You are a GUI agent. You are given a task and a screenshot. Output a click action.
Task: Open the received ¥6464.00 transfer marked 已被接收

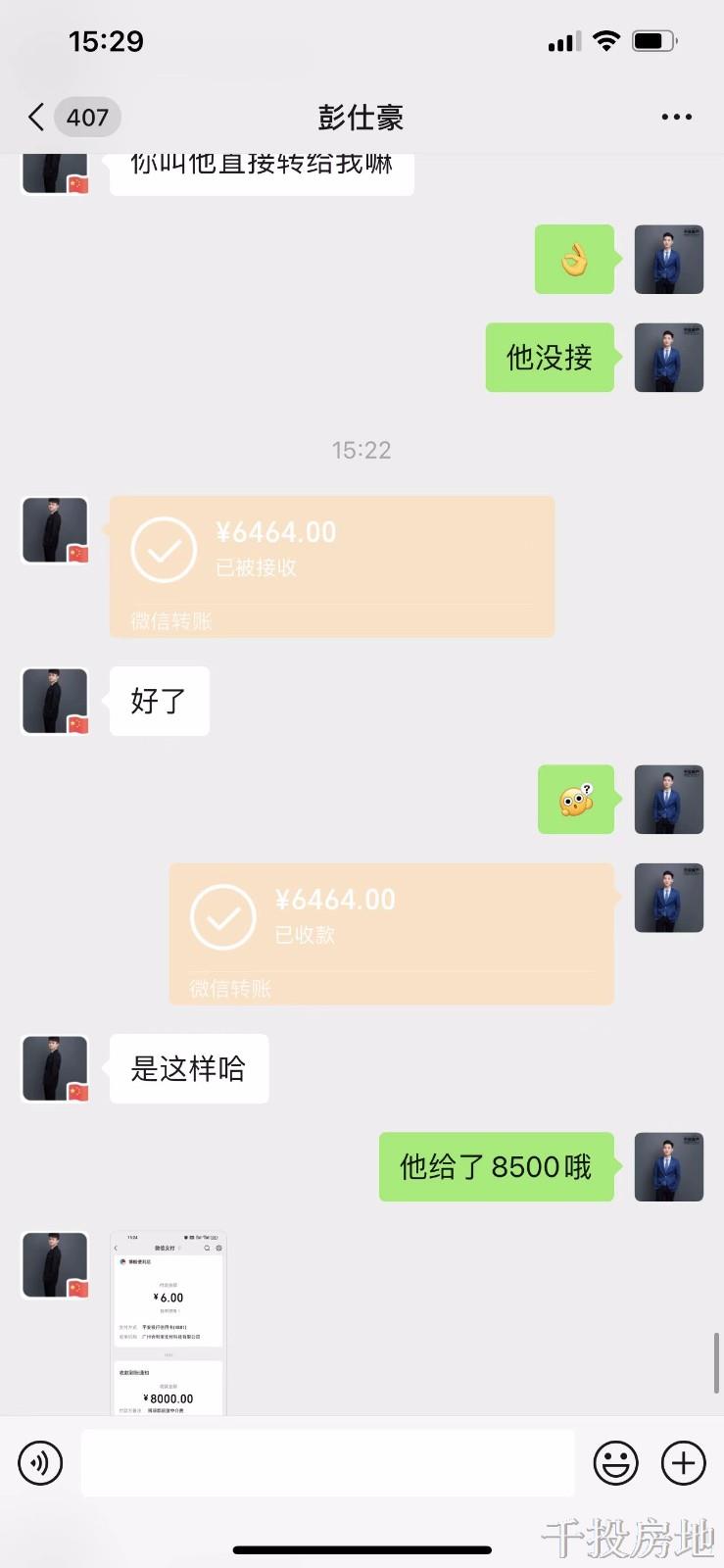331,566
